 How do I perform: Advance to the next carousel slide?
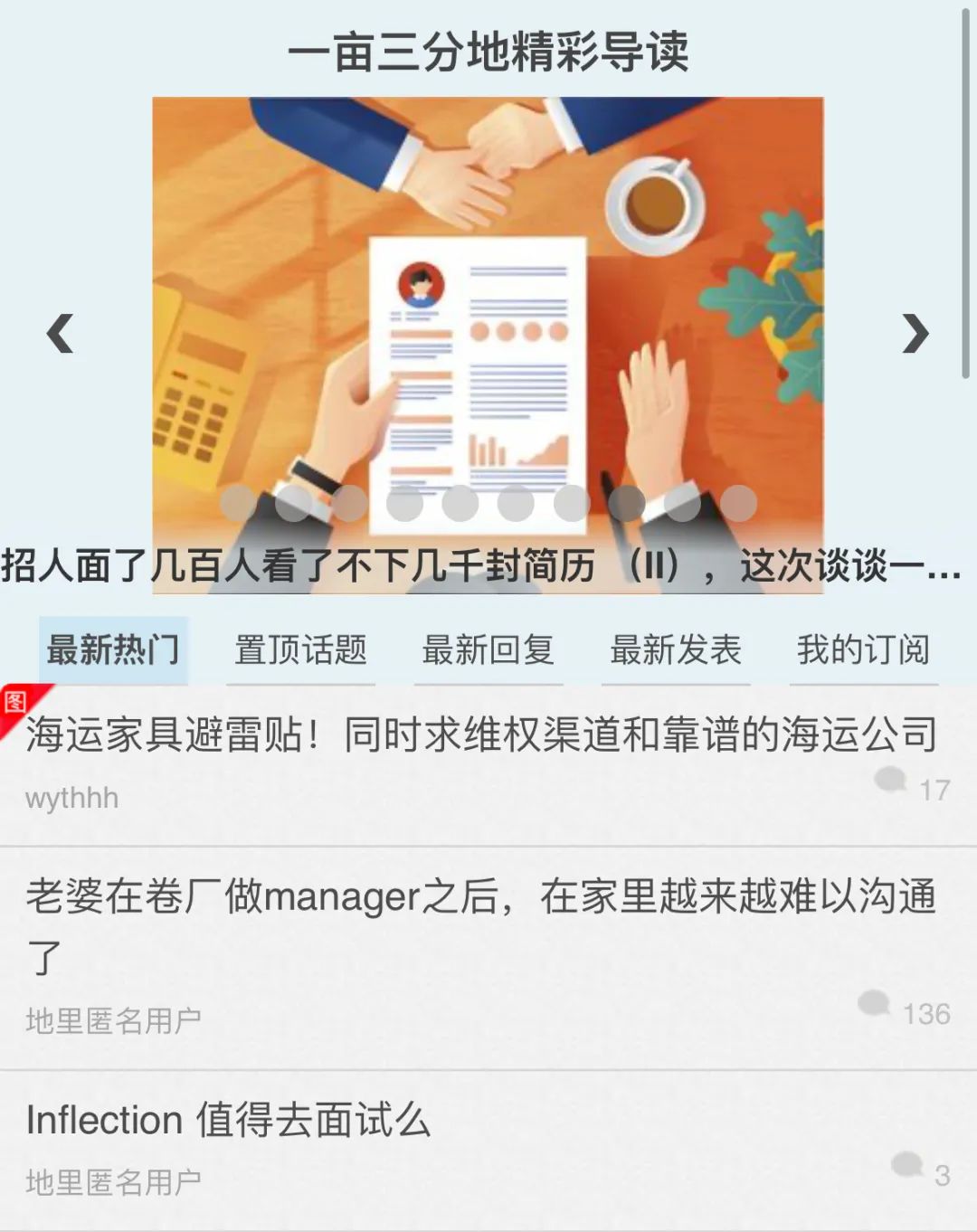pos(915,334)
